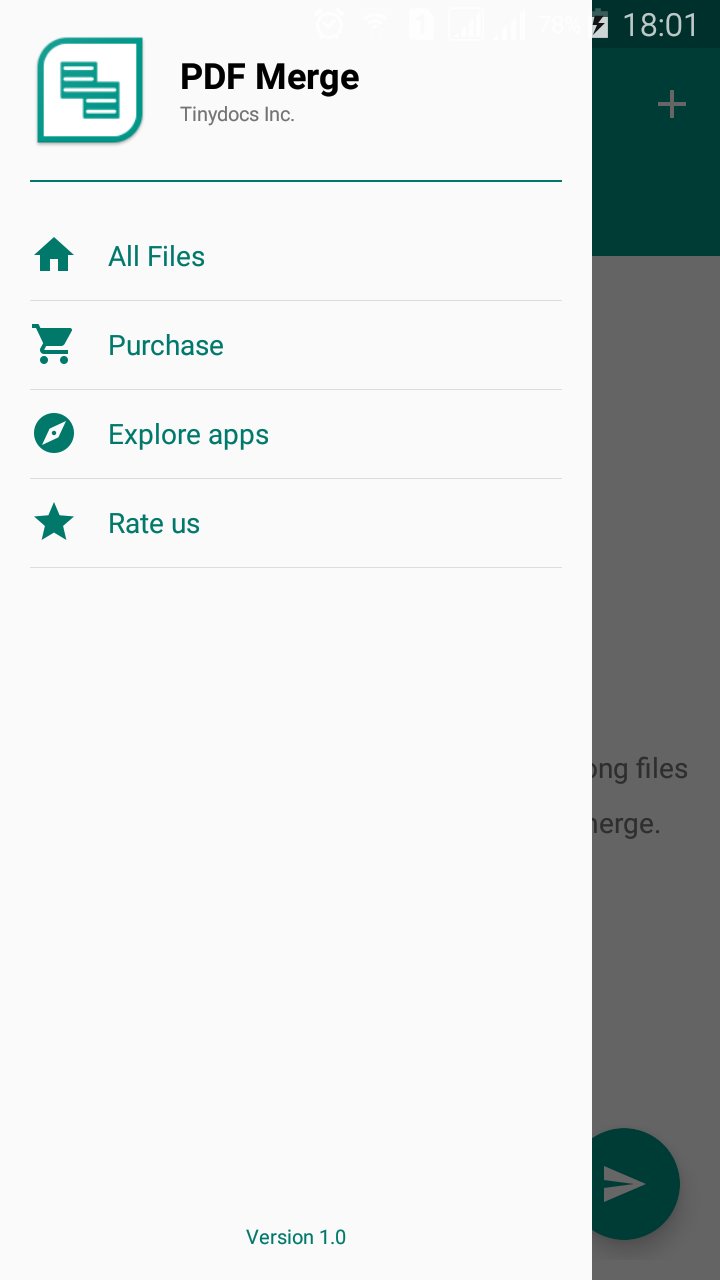Image resolution: width=720 pixels, height=1280 pixels.
Task: Click the compass icon next to Explore apps
Action: pyautogui.click(x=53, y=433)
